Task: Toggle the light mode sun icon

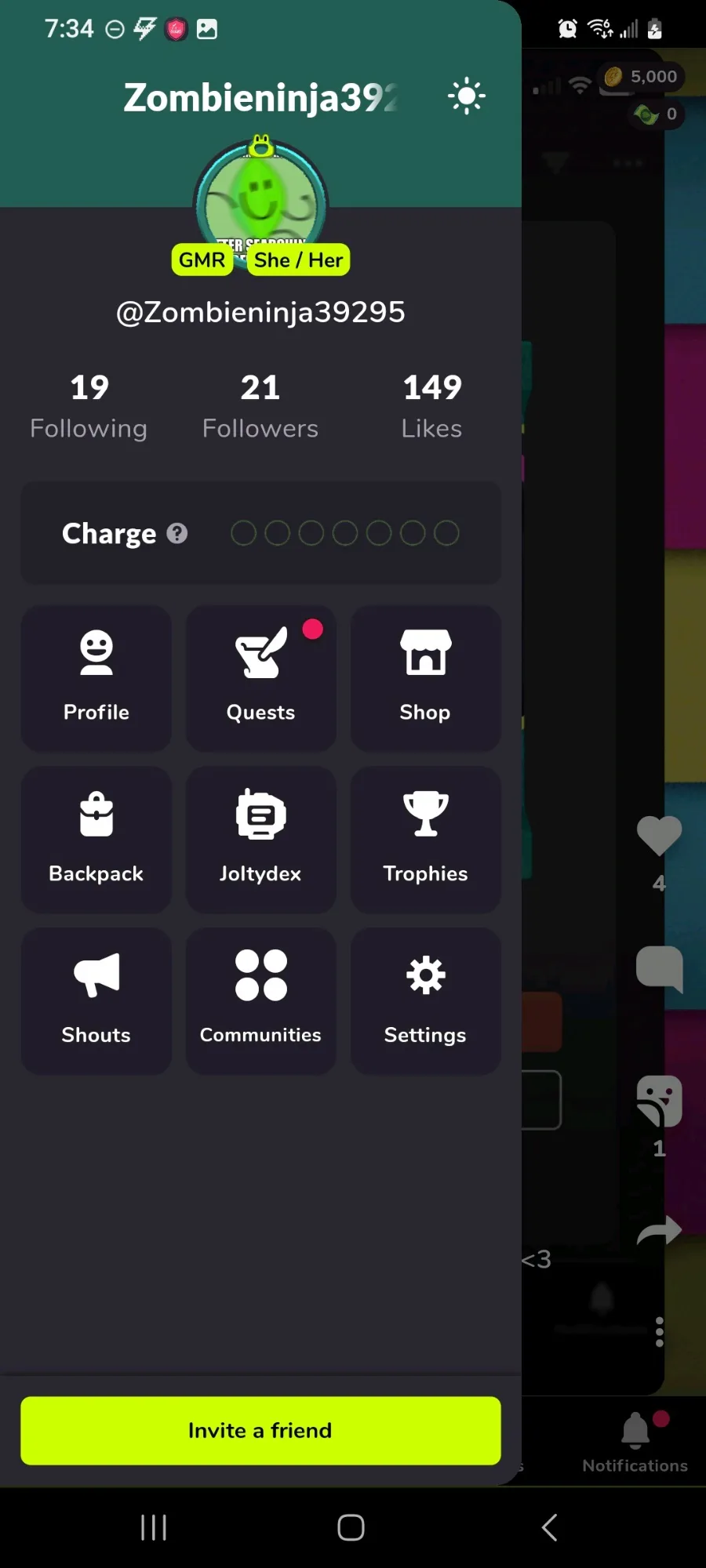Action: click(467, 96)
